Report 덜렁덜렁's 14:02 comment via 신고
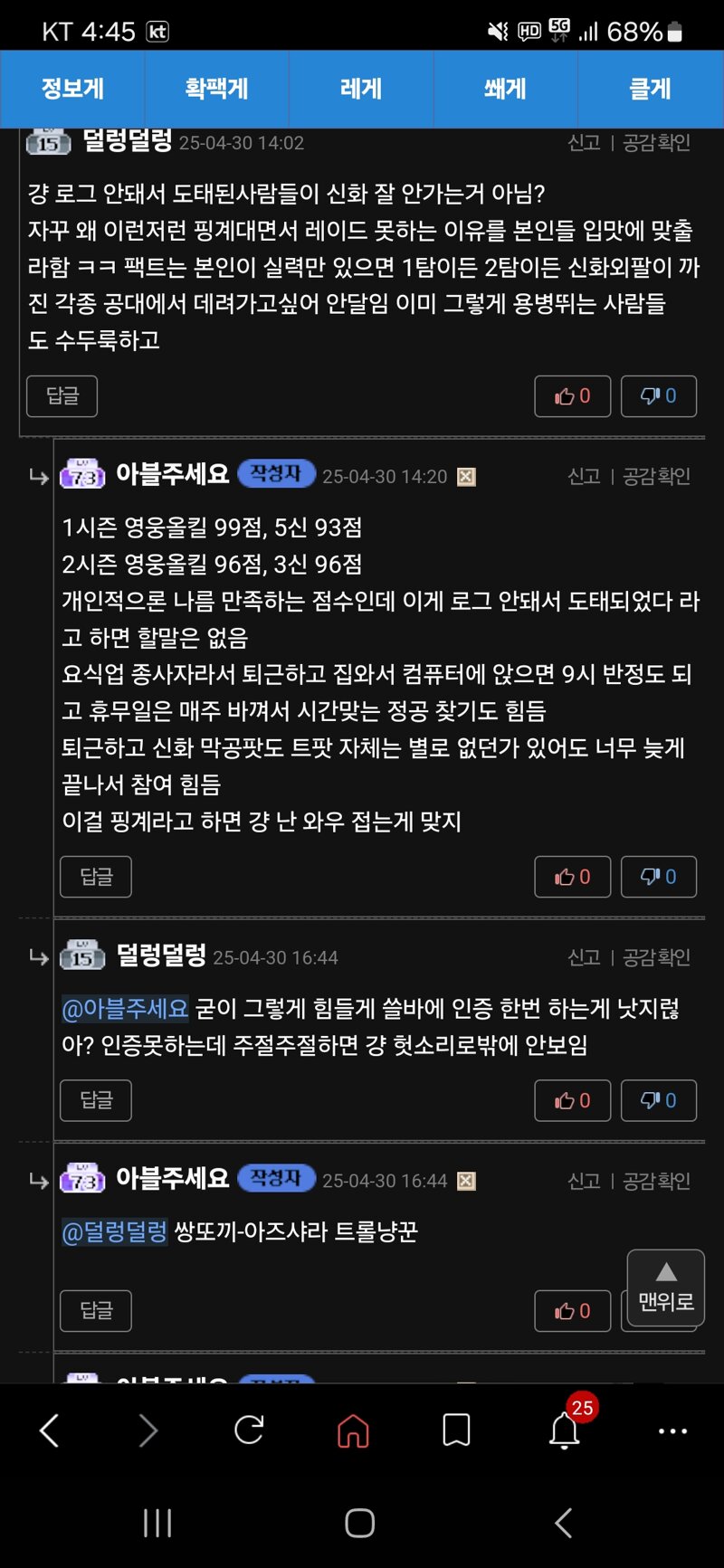Screen dimensions: 724x1568 584,143
